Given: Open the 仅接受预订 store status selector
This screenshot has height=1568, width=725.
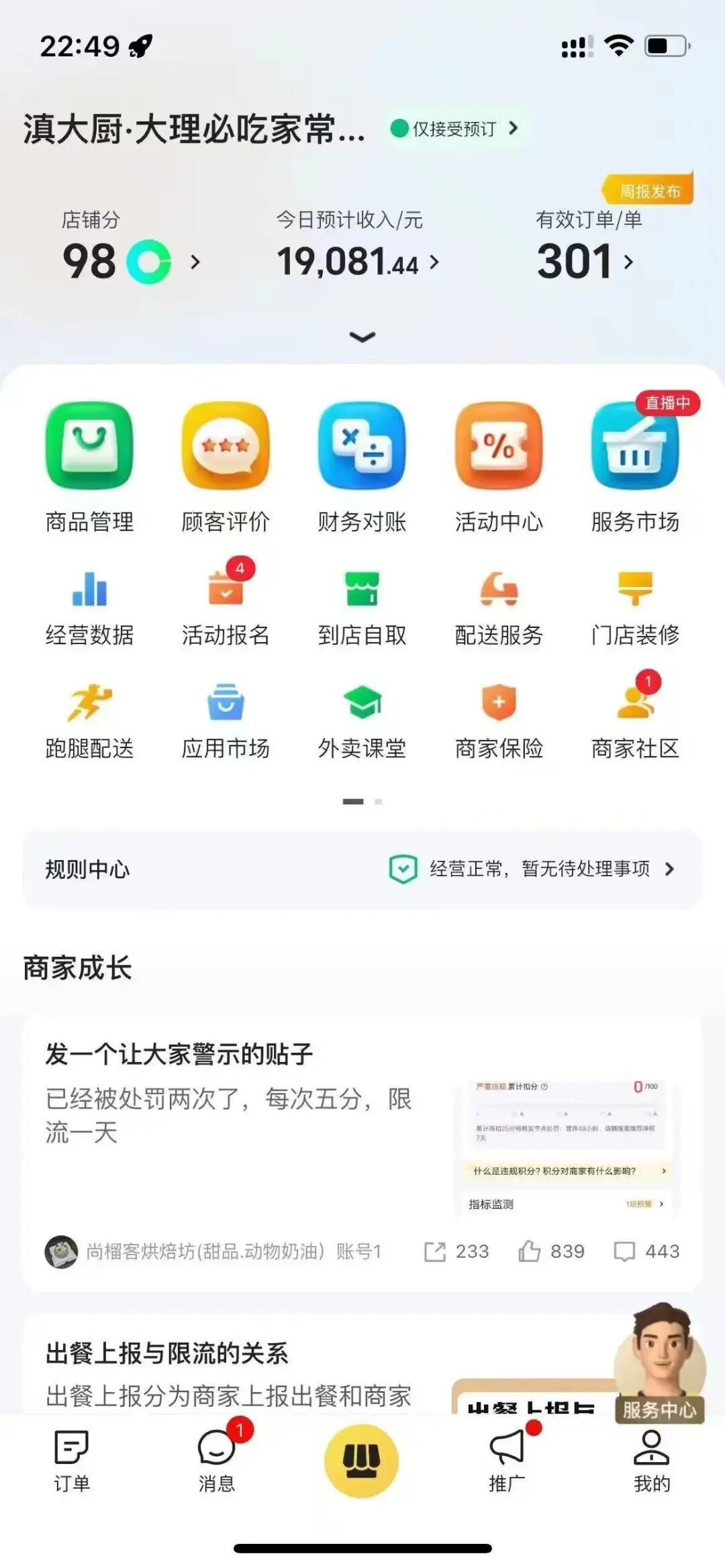Looking at the screenshot, I should pos(454,128).
